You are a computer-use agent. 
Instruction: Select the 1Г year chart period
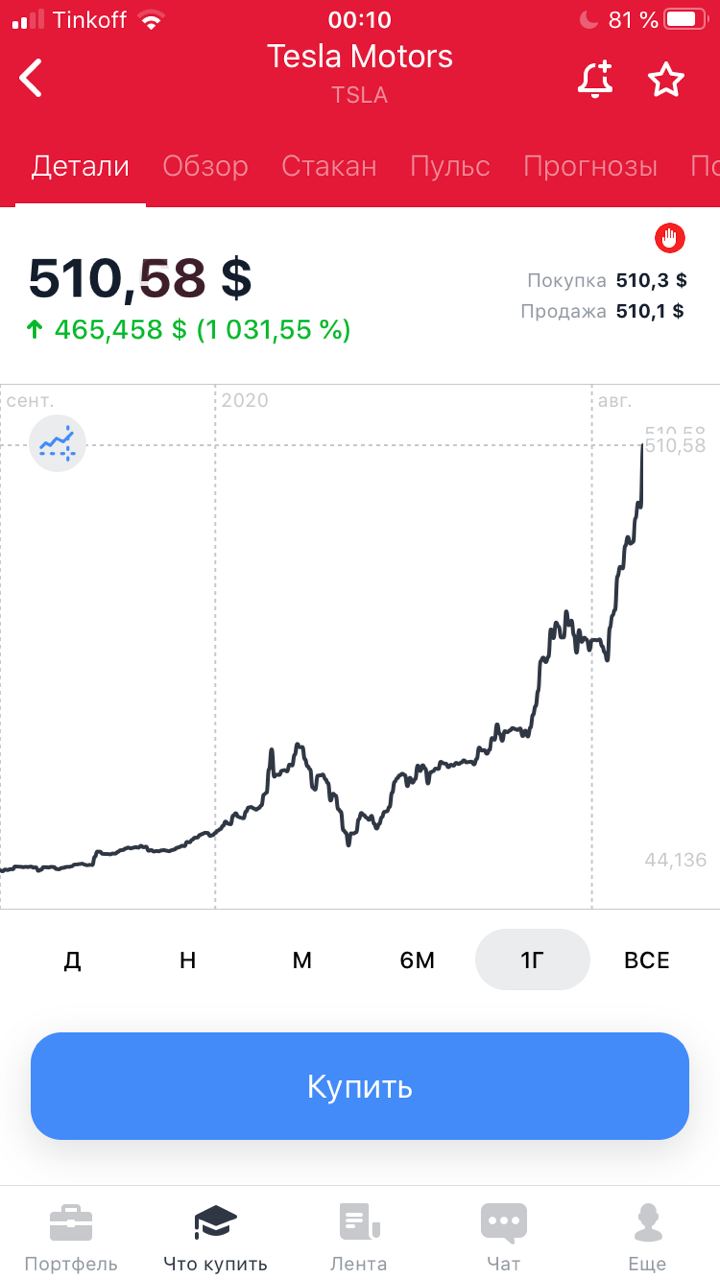tap(532, 960)
